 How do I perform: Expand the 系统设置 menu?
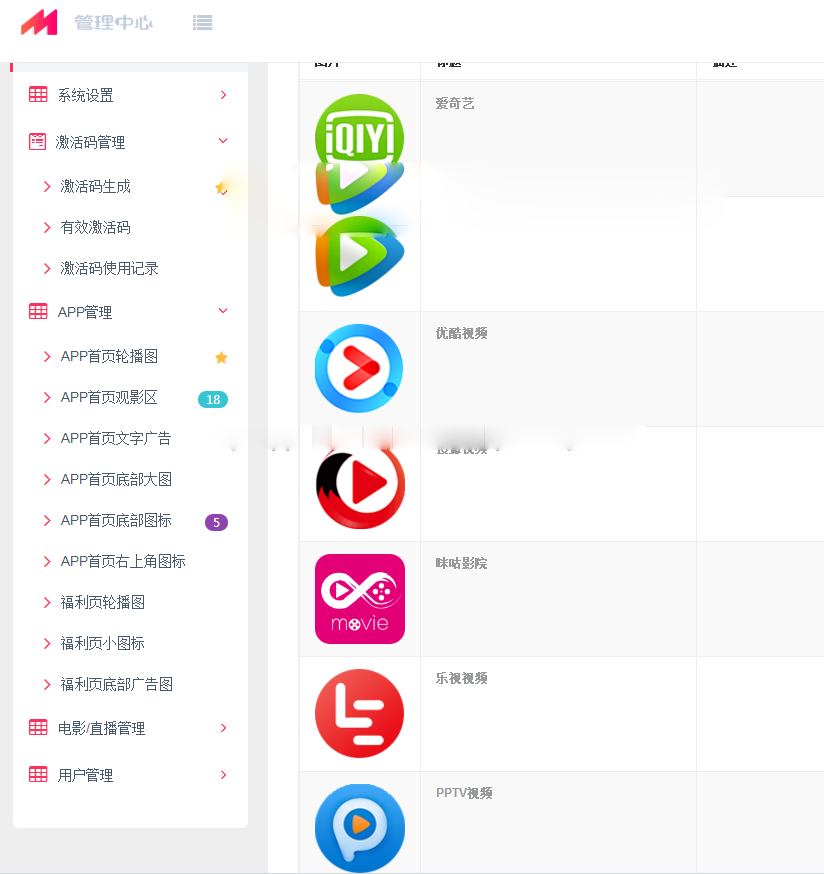coord(86,95)
